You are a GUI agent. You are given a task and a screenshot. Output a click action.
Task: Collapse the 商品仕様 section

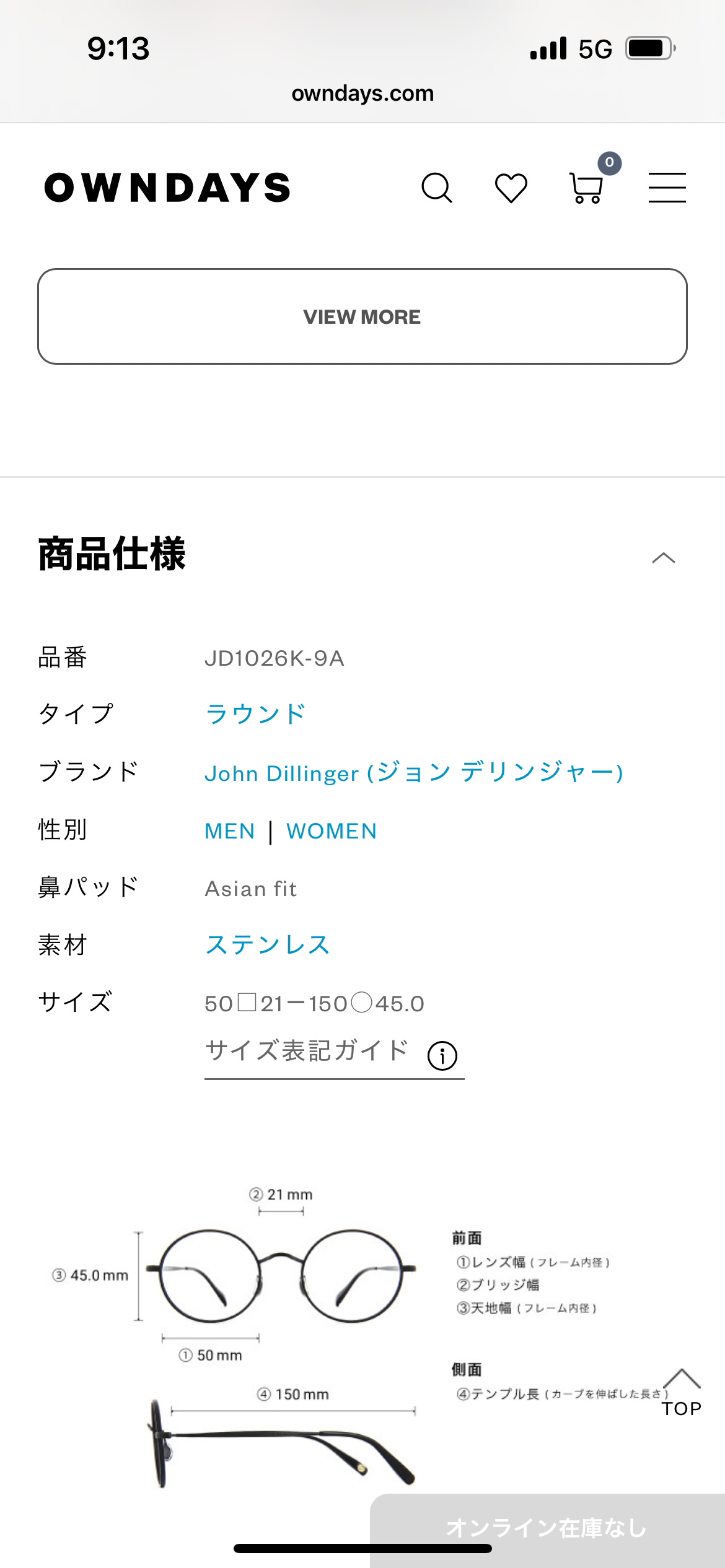coord(664,558)
